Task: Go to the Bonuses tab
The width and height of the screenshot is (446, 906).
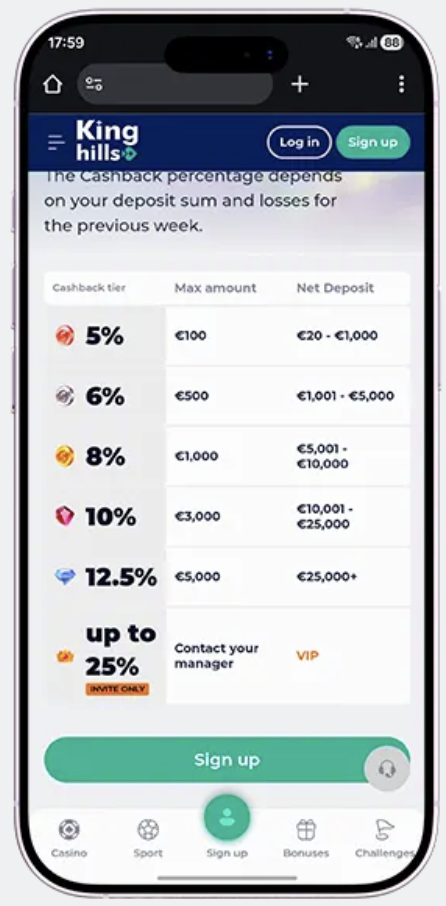Action: 306,838
